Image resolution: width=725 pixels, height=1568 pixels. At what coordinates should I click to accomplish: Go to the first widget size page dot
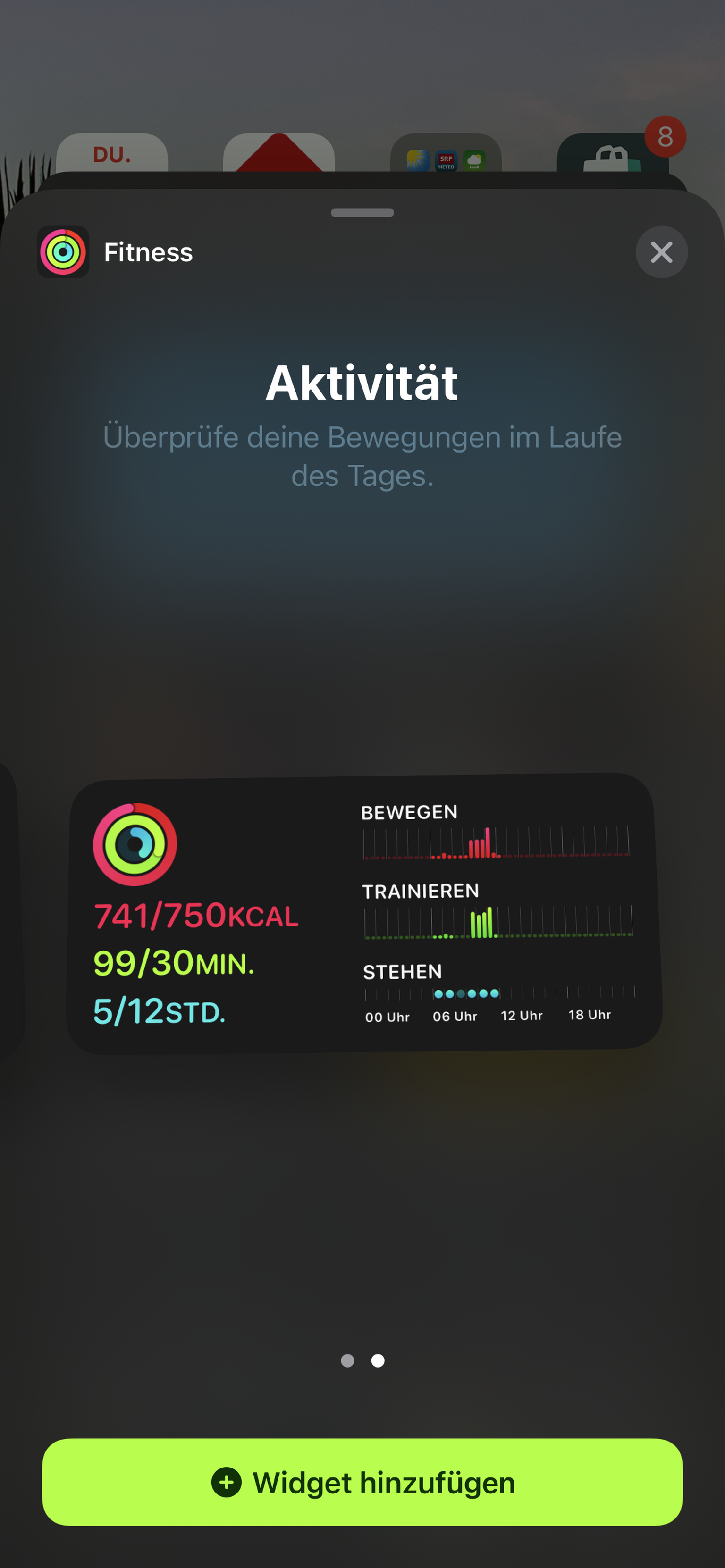pyautogui.click(x=347, y=1360)
